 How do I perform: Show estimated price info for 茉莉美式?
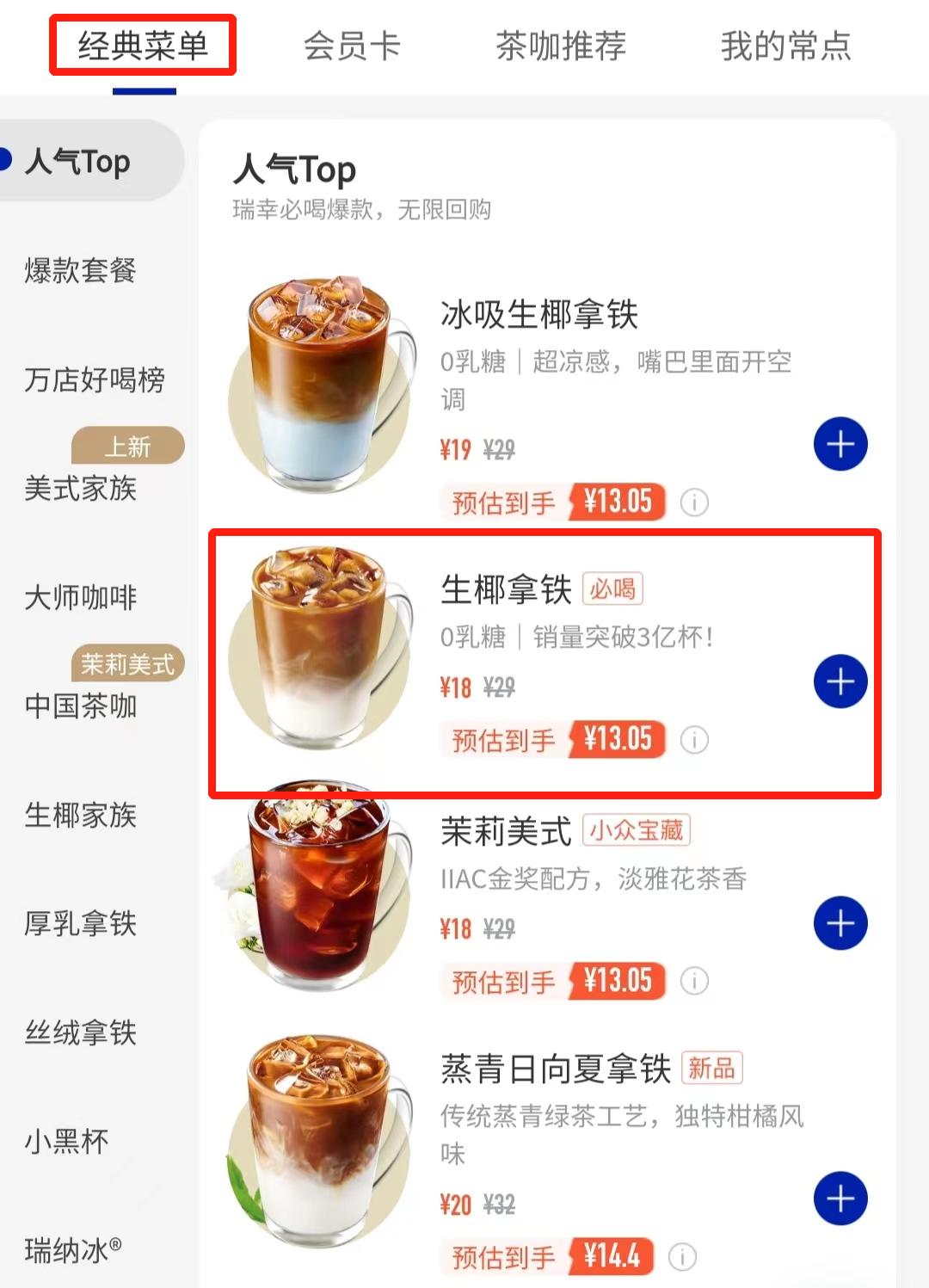point(694,981)
